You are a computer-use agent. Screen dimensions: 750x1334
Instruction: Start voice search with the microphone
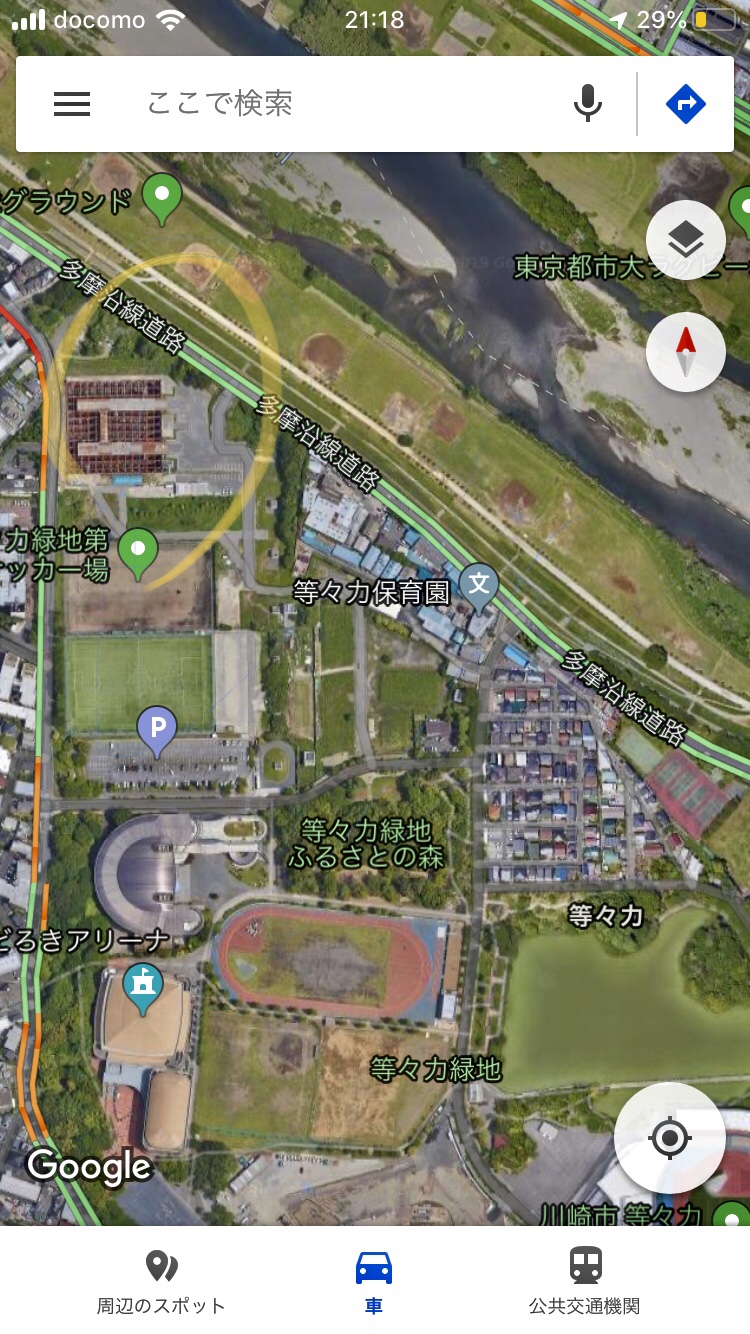[588, 104]
